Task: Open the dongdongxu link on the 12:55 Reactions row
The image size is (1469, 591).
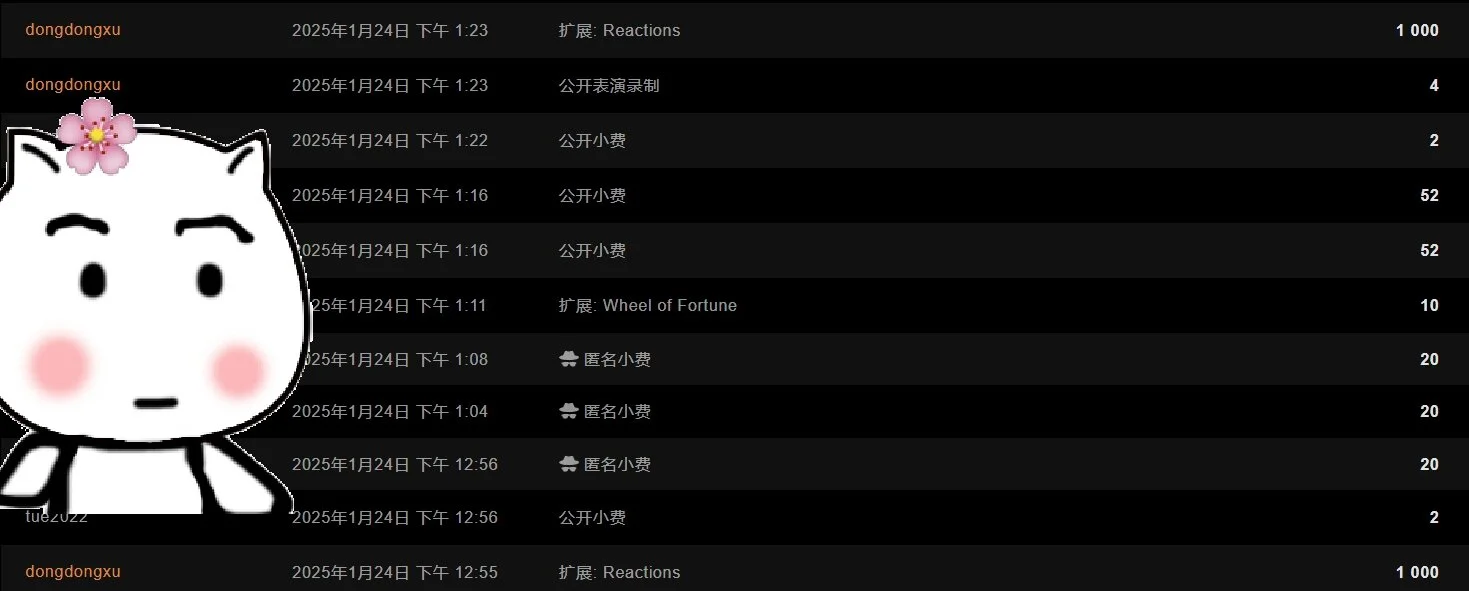Action: [73, 572]
